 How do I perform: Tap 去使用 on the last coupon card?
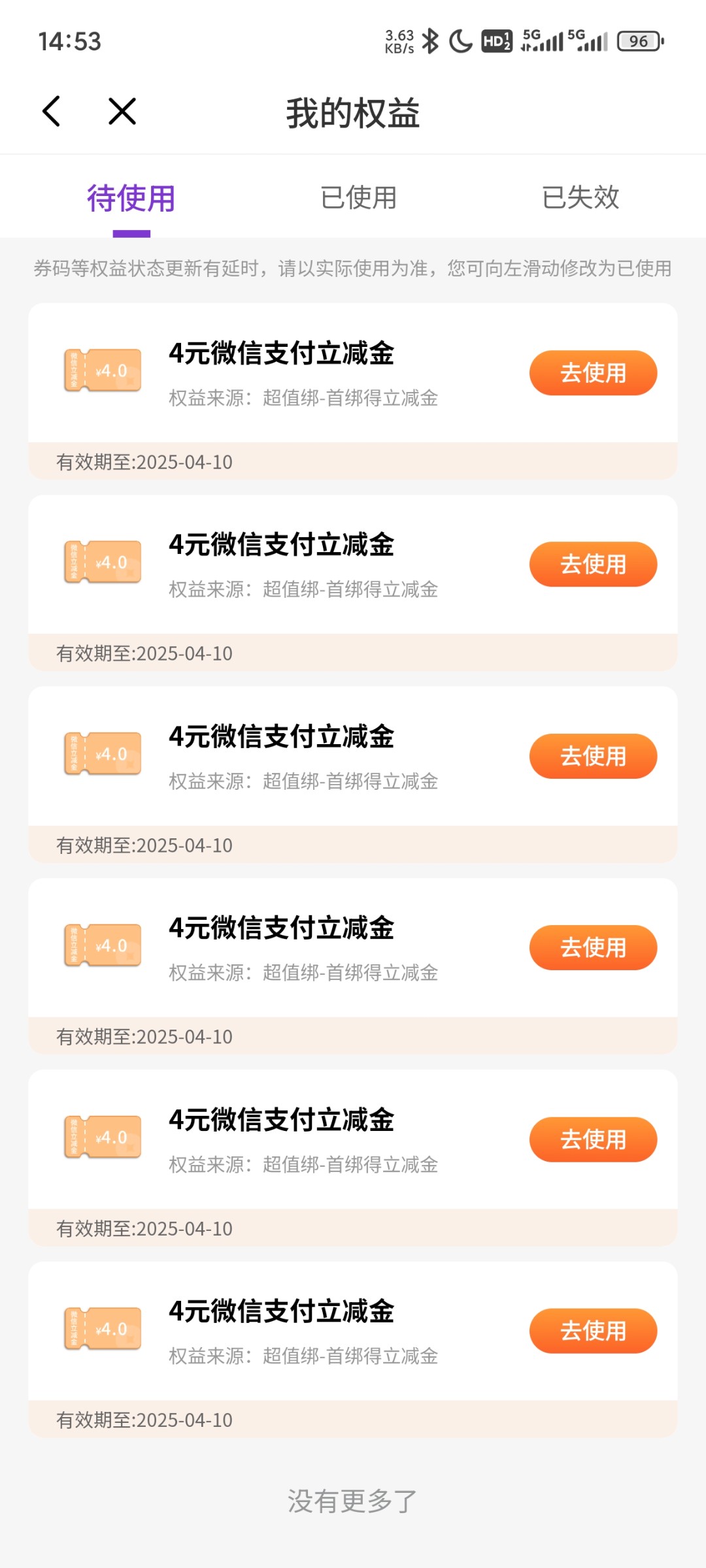pos(593,1331)
